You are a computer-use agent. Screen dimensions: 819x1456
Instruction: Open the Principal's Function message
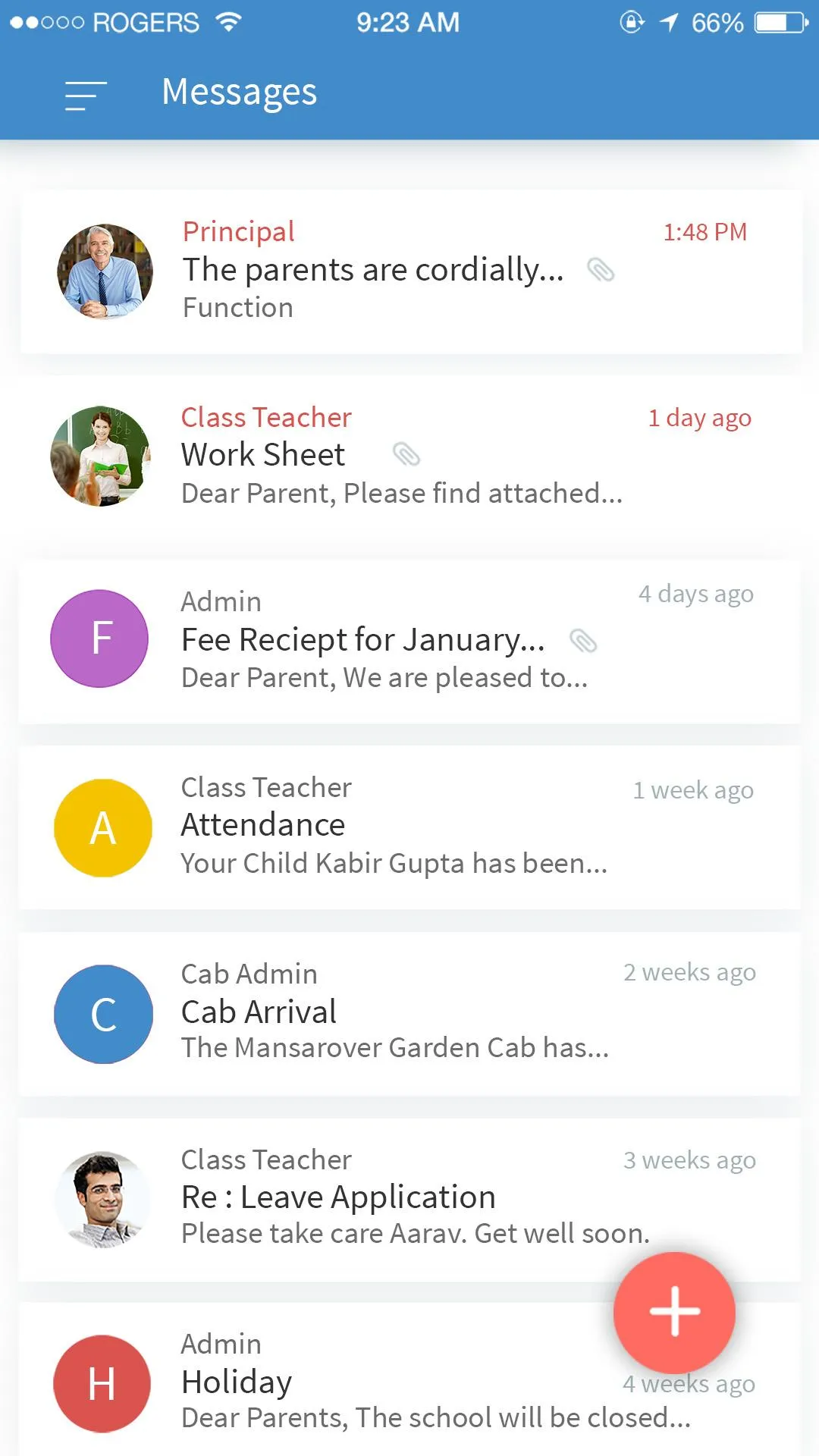409,271
